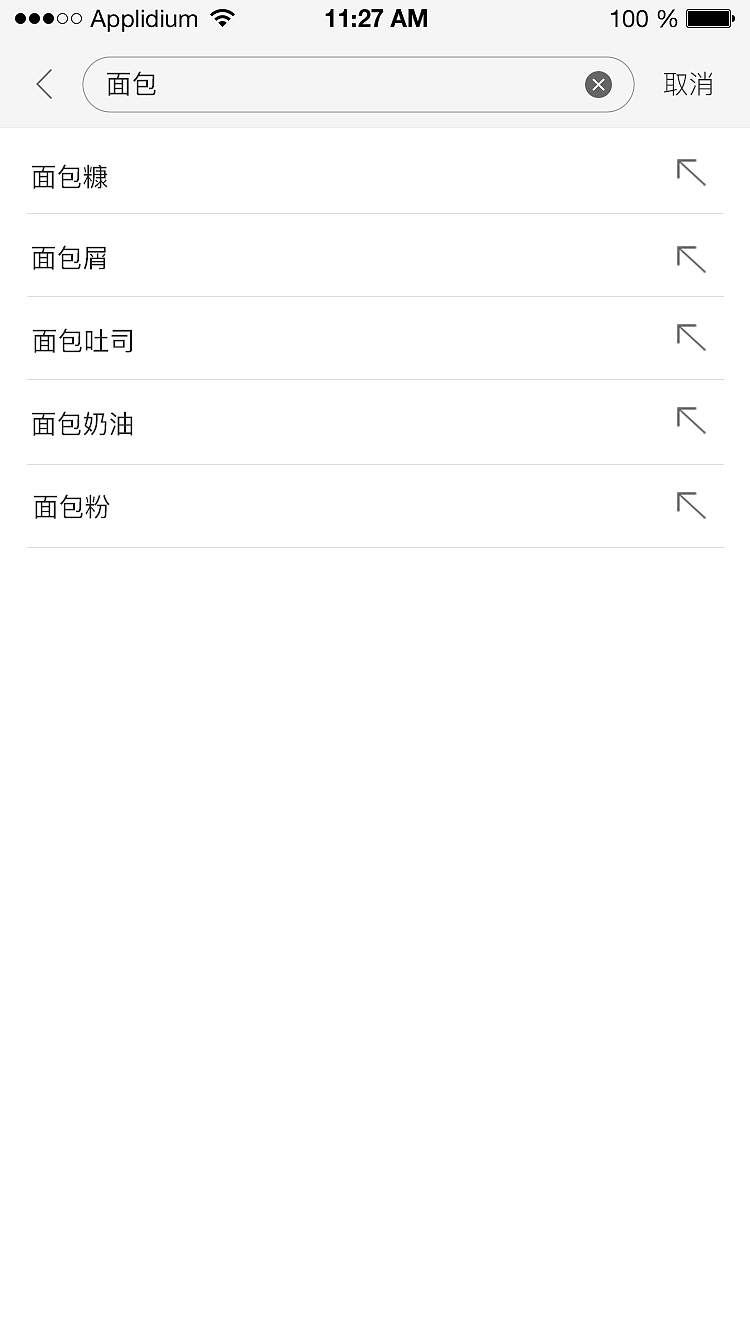Select the suggestion 面包粉
This screenshot has height=1334, width=750.
tap(70, 506)
